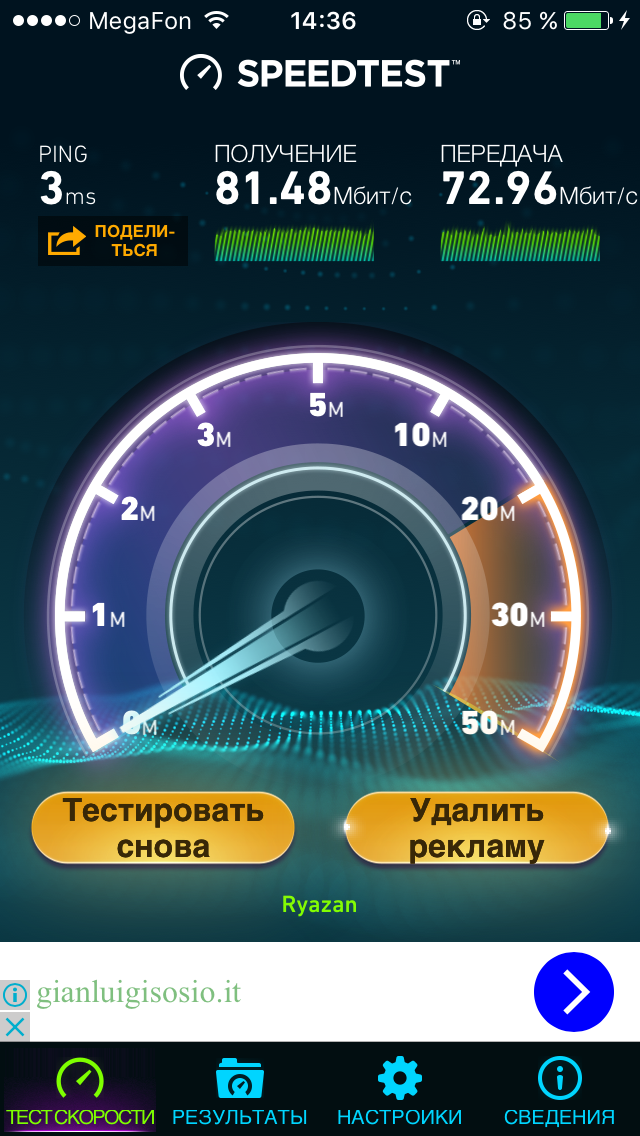
Task: Share the speed test result via Поделиться
Action: click(112, 241)
